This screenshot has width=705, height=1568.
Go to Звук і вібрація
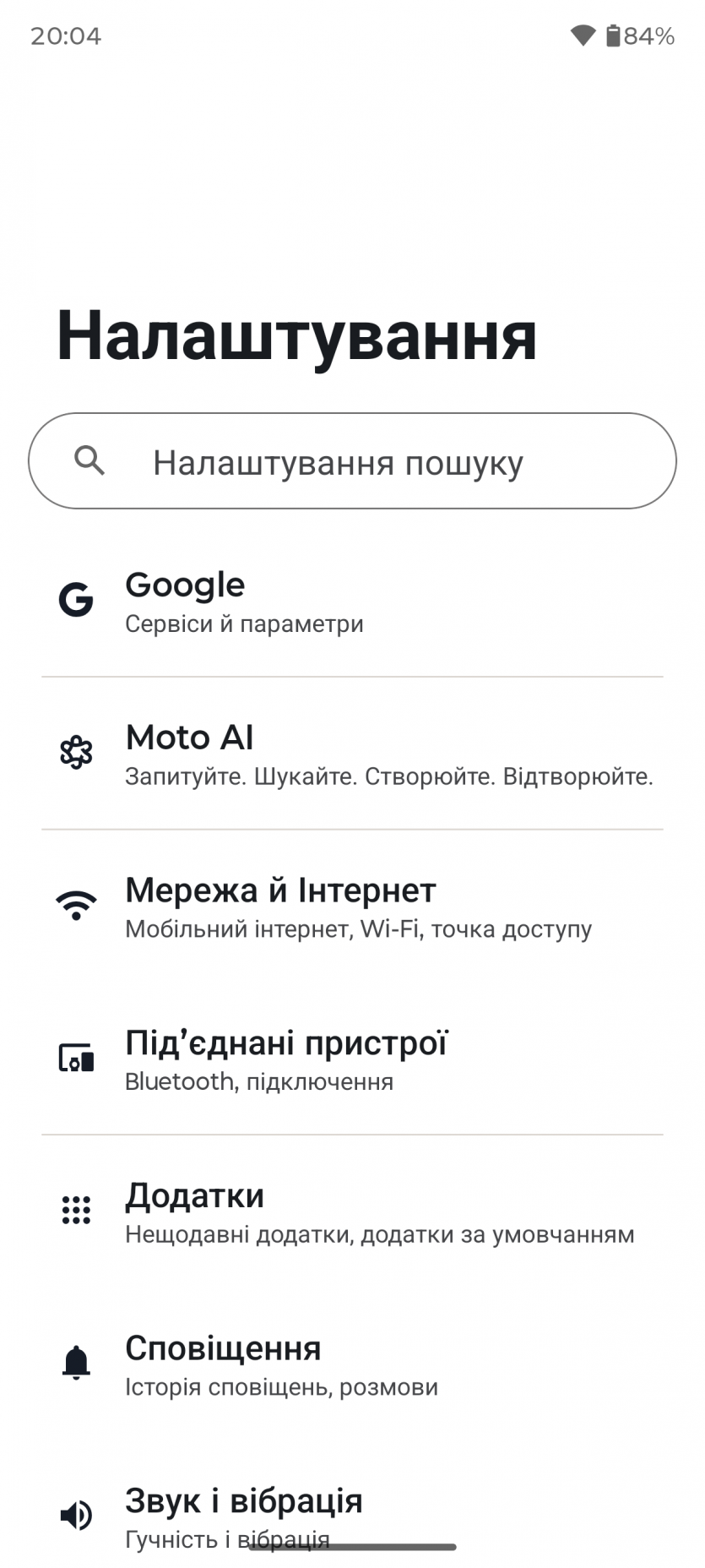pyautogui.click(x=352, y=1514)
